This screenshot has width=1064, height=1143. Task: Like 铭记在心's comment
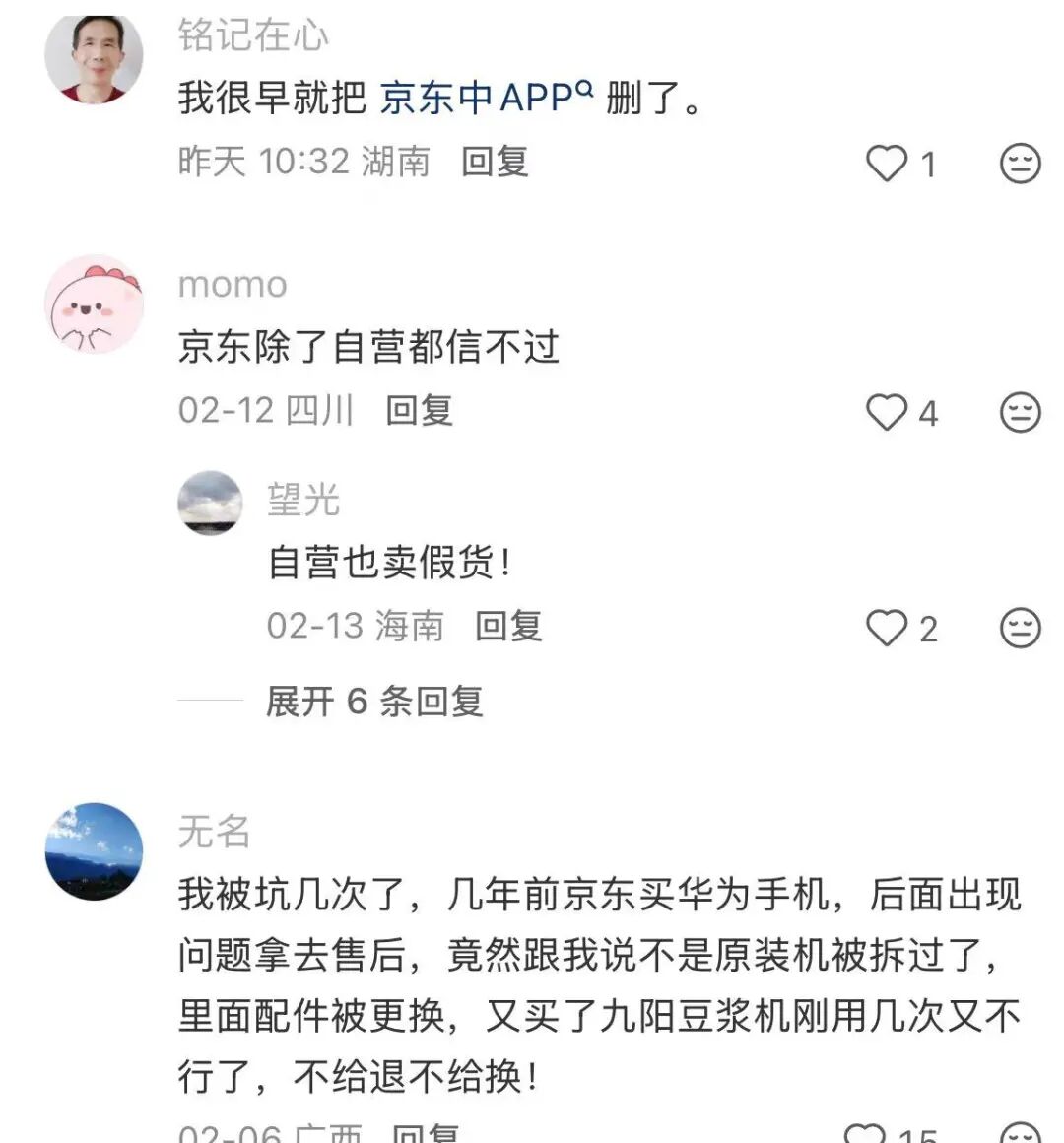(x=886, y=164)
